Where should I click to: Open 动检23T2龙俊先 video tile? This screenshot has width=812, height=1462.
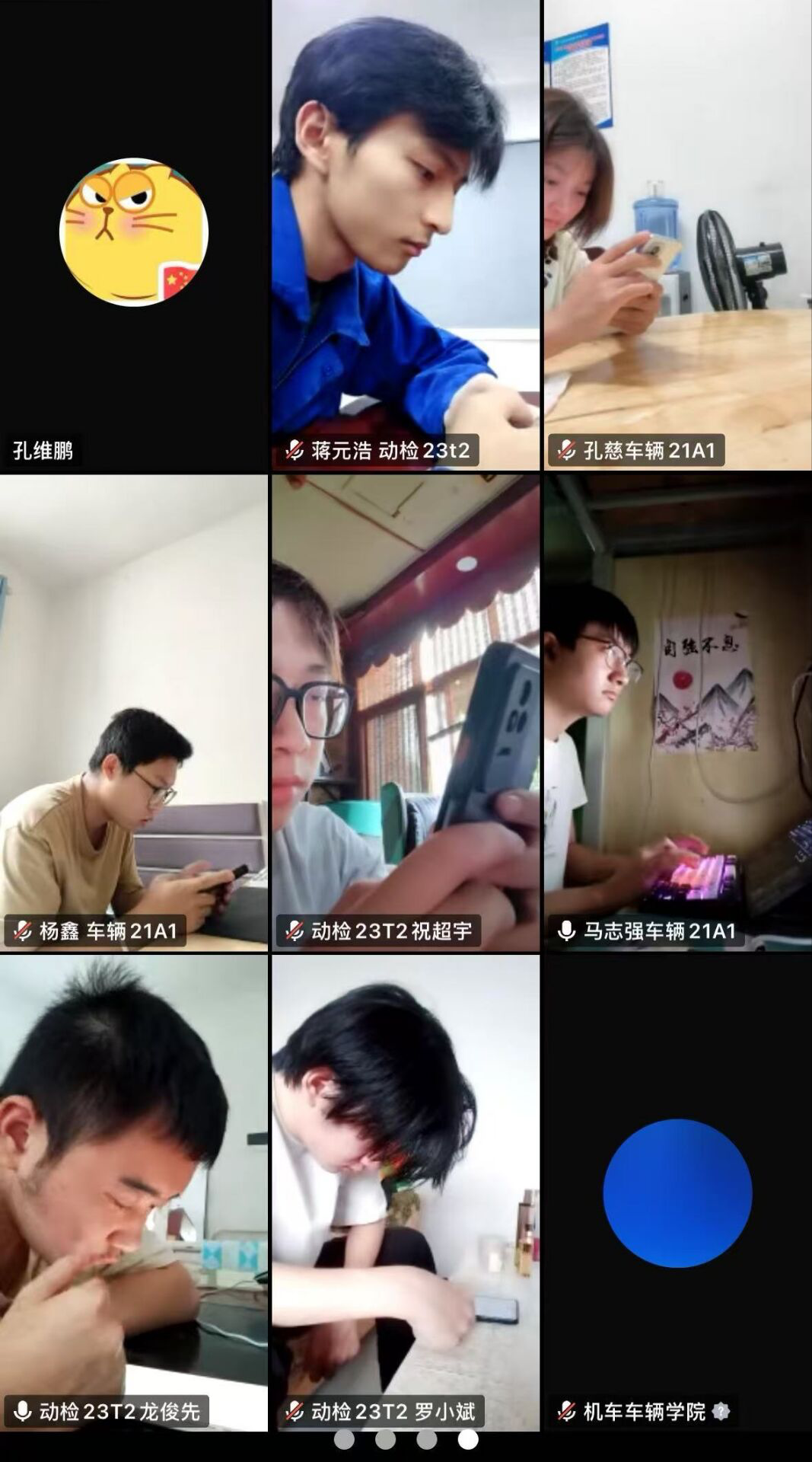[x=134, y=1192]
